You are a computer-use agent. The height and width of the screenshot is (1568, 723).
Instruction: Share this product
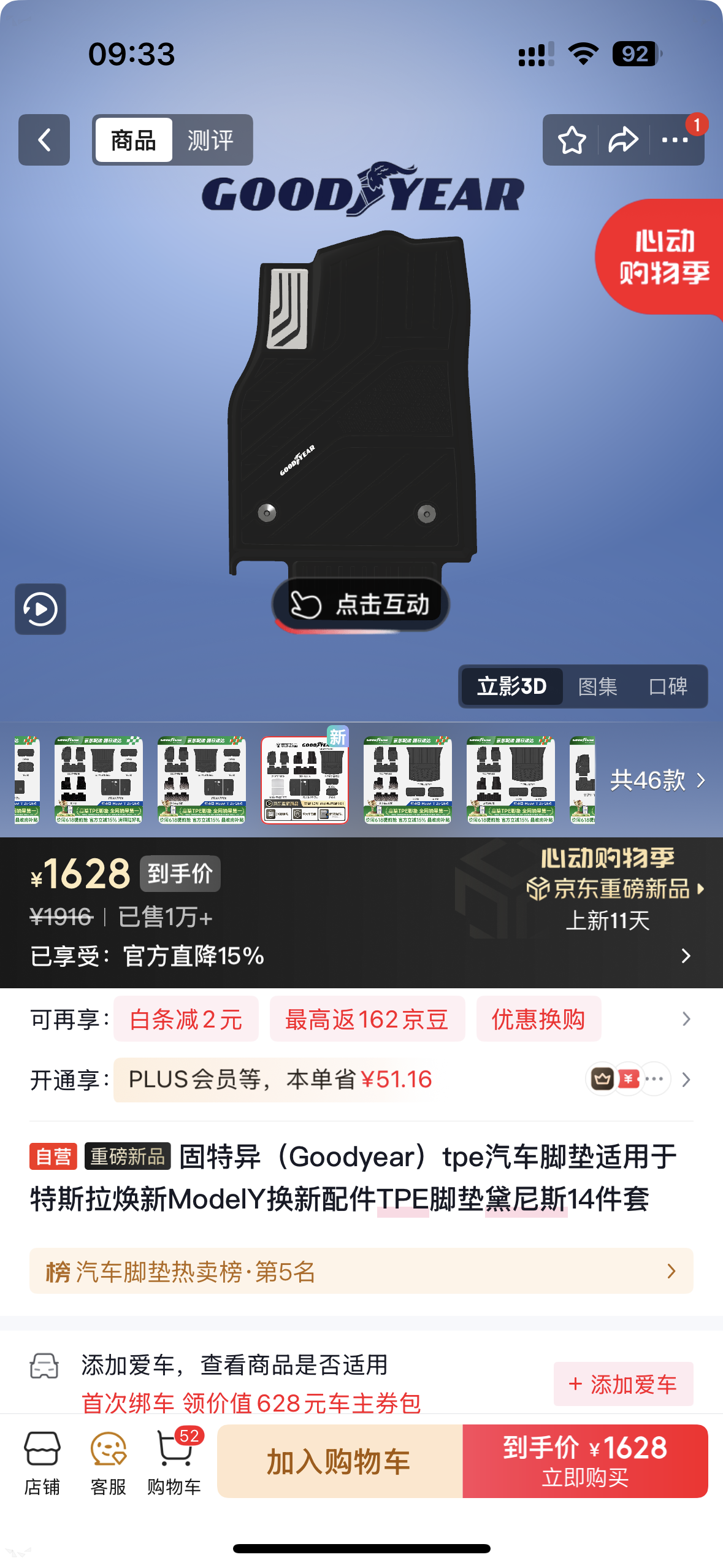pos(623,140)
